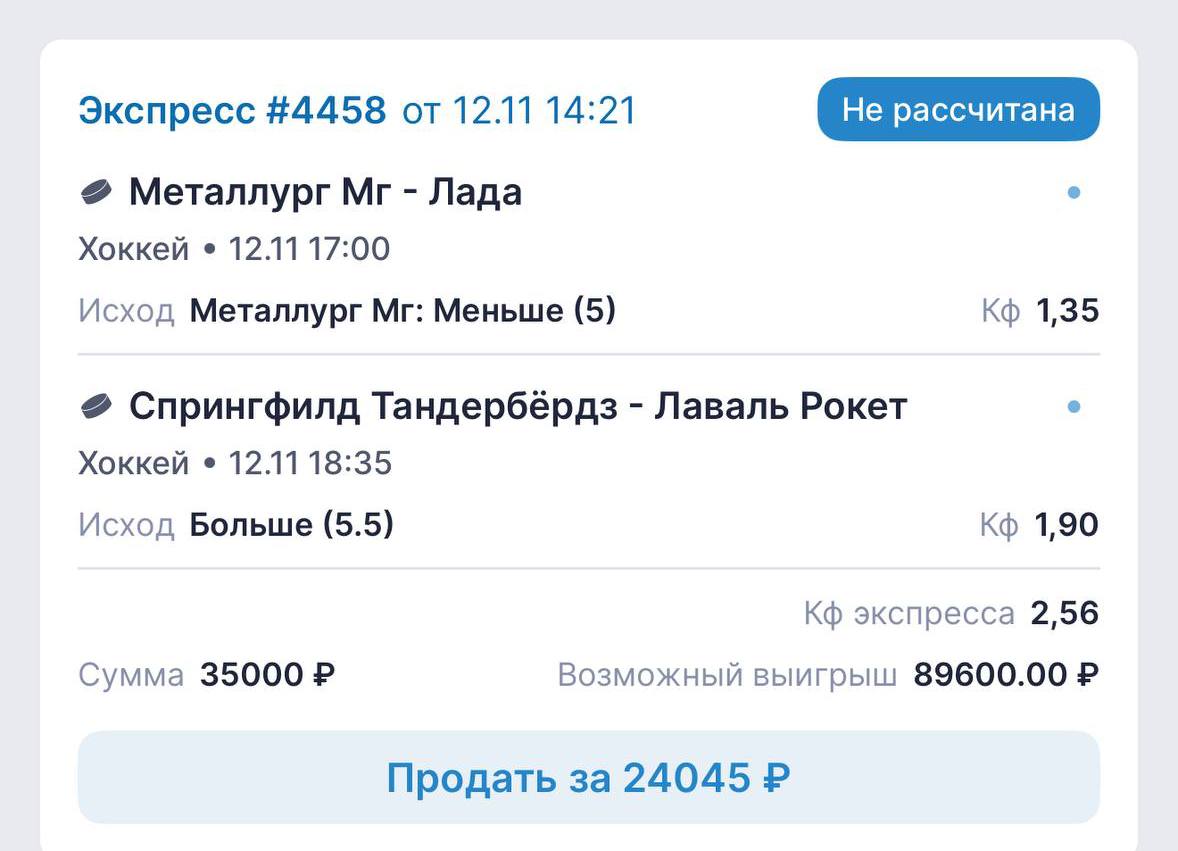This screenshot has width=1178, height=851.
Task: Open bet details via the Экспресс #4458 header
Action: pos(232,109)
